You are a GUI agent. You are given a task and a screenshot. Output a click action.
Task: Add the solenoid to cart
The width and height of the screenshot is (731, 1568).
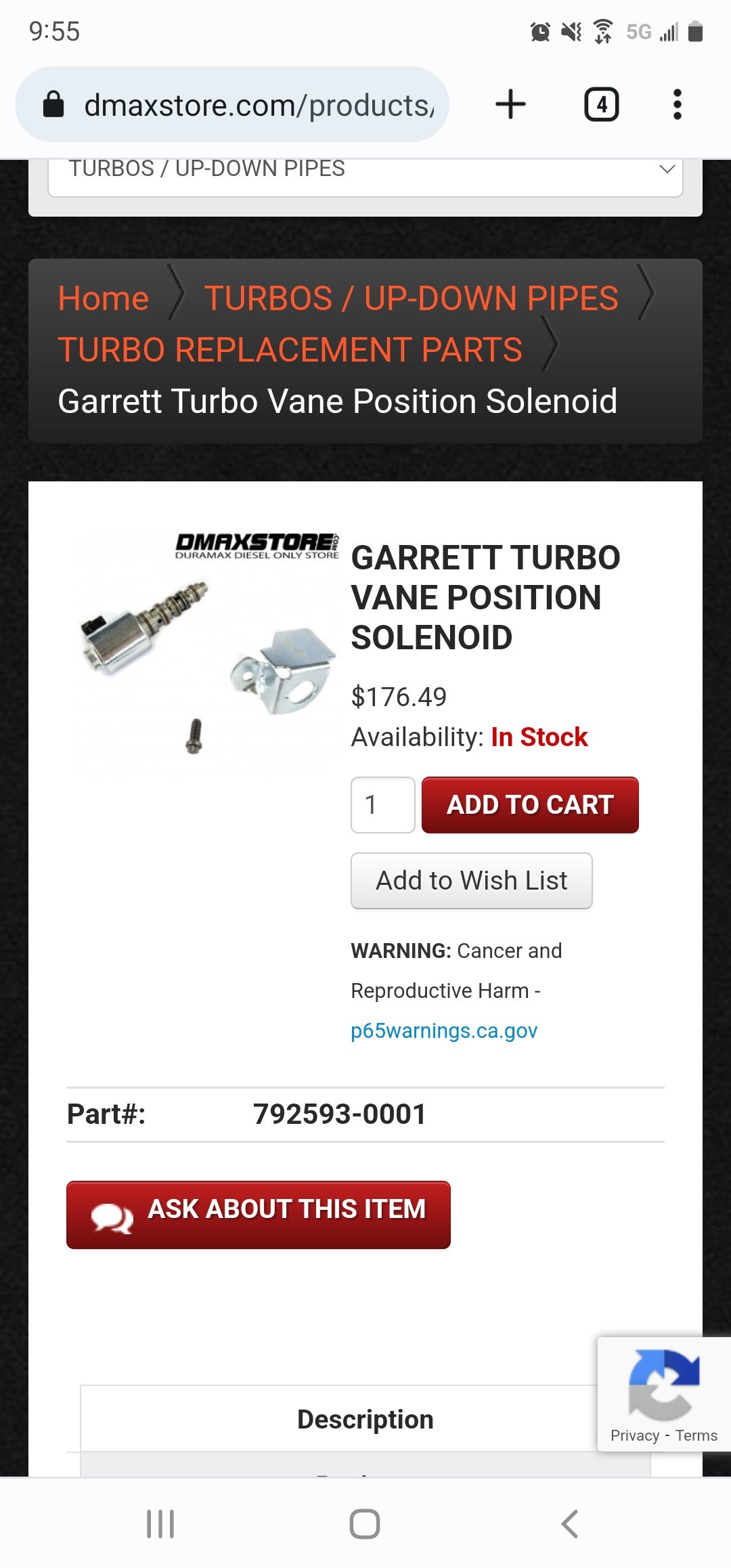[530, 805]
